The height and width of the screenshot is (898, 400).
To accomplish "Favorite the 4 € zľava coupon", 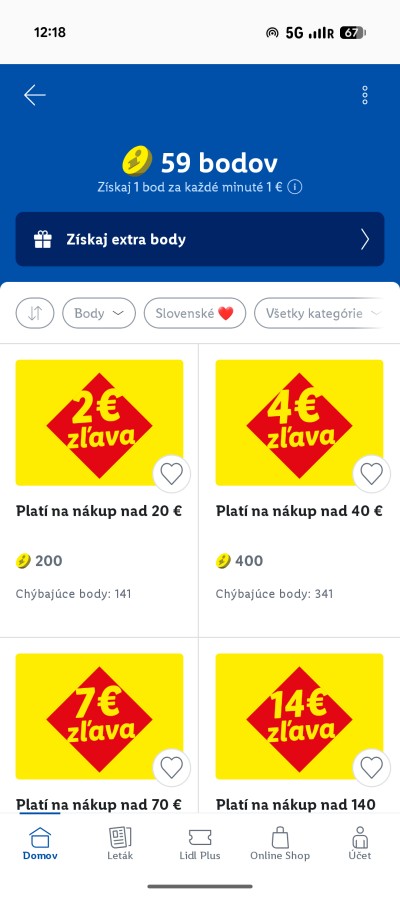I will click(371, 474).
